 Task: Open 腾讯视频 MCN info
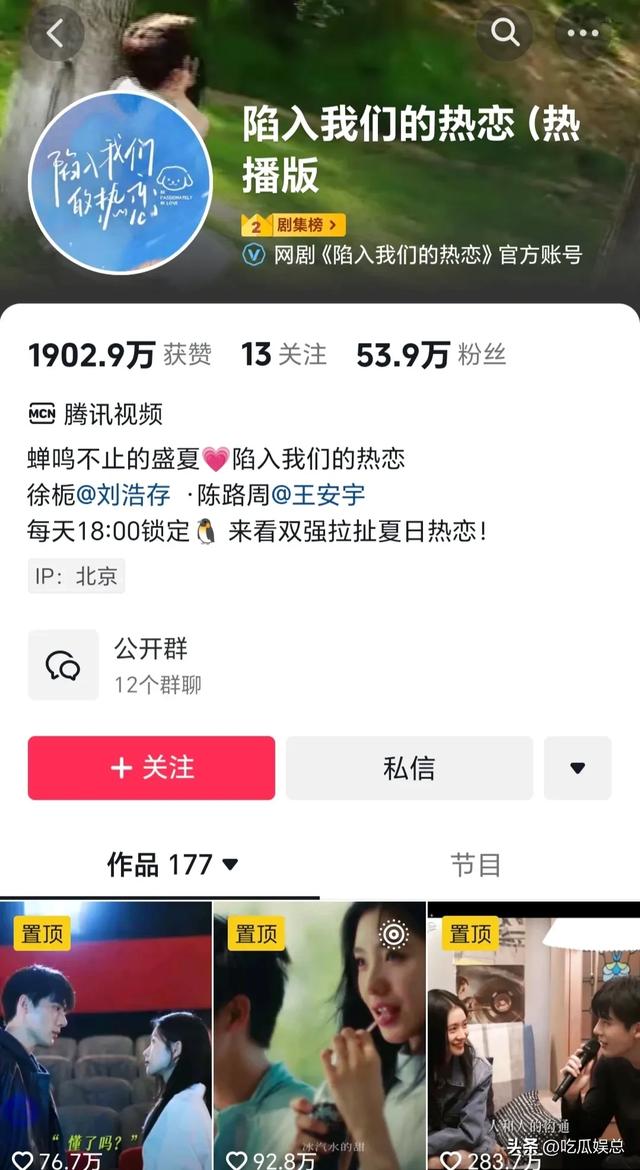click(x=96, y=414)
